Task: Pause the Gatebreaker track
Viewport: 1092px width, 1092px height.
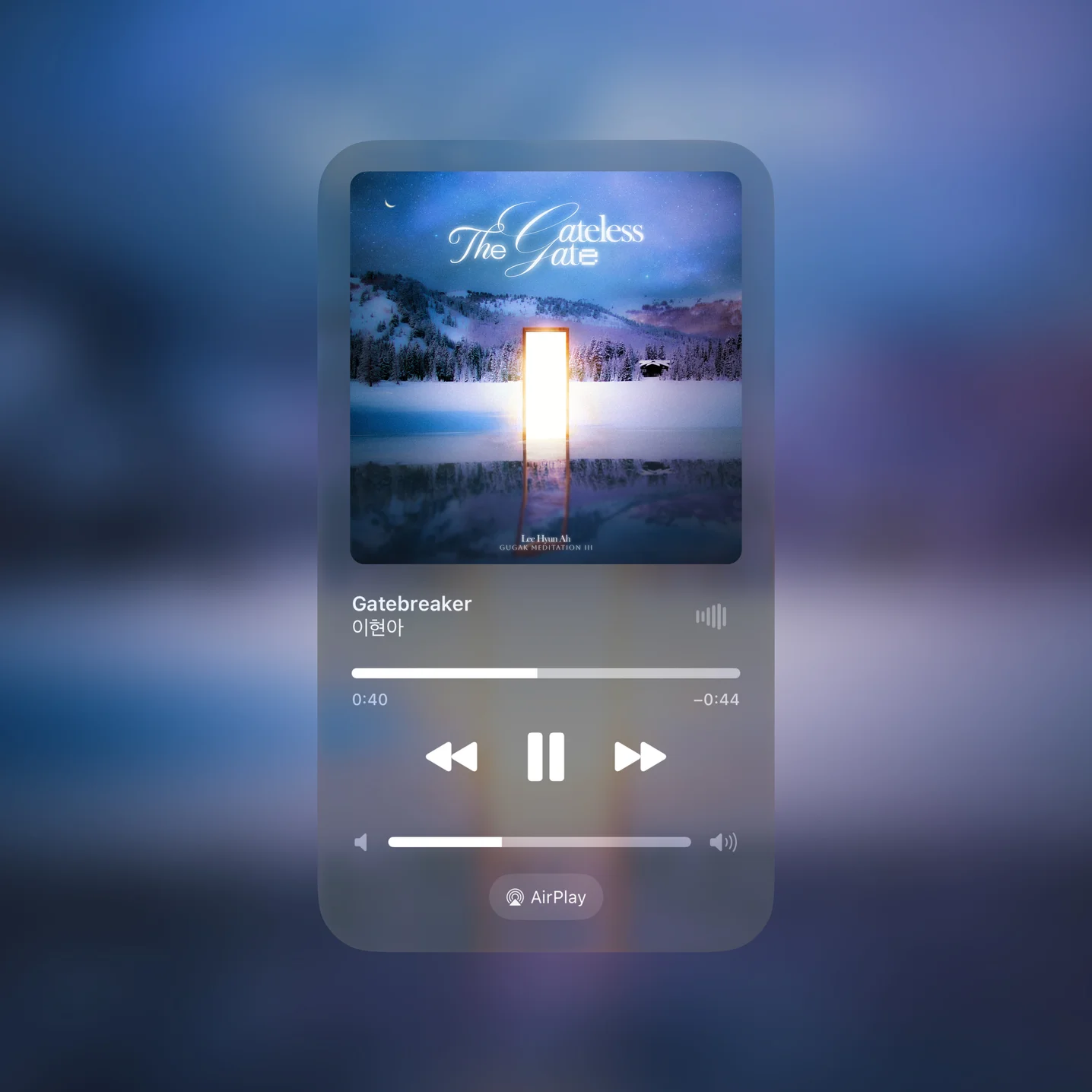Action: click(x=545, y=757)
